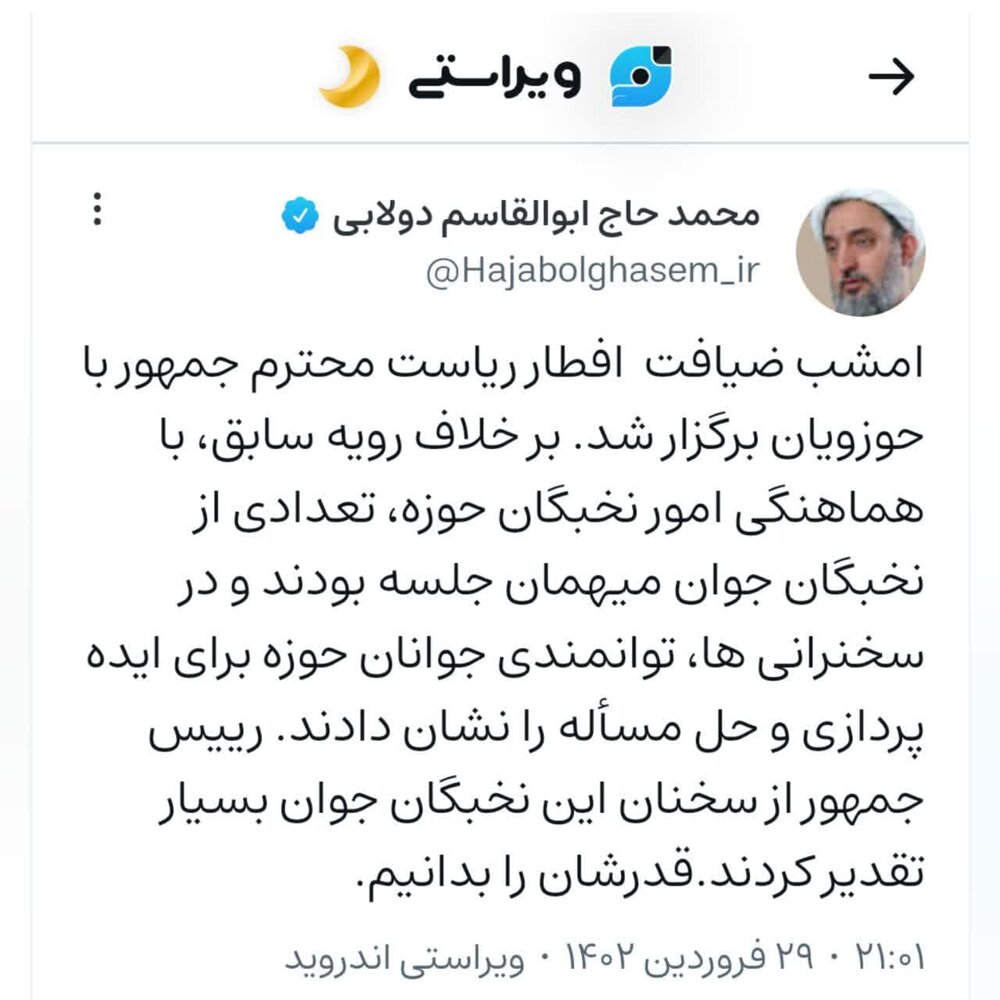Tap the back arrow in the header

click(x=892, y=79)
